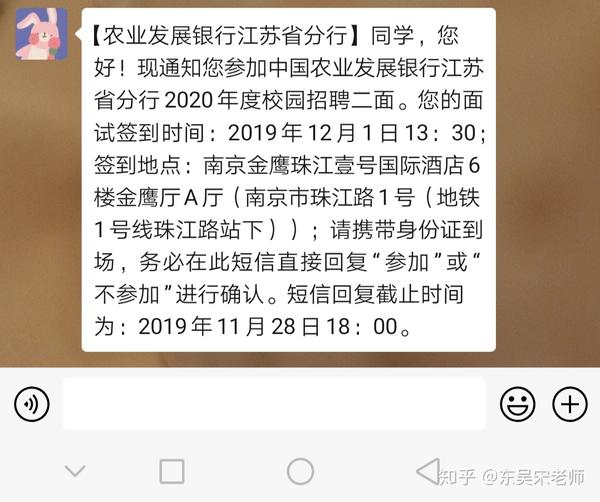Switch to voice input mode

coord(32,404)
